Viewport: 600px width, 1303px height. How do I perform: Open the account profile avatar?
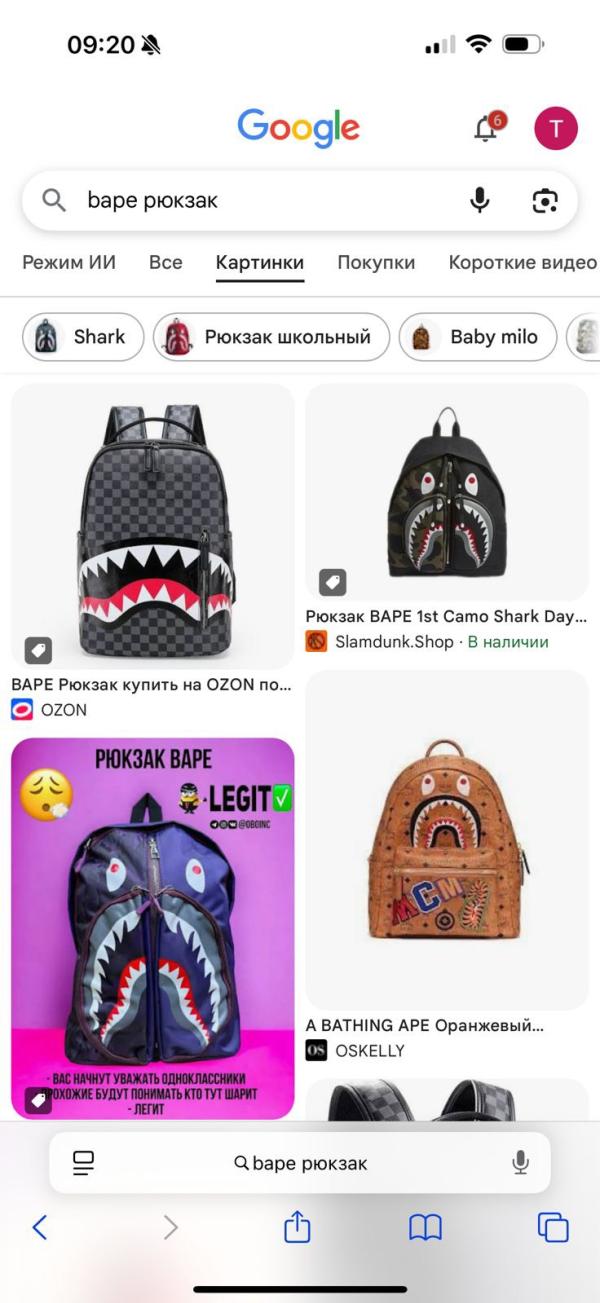coord(555,129)
